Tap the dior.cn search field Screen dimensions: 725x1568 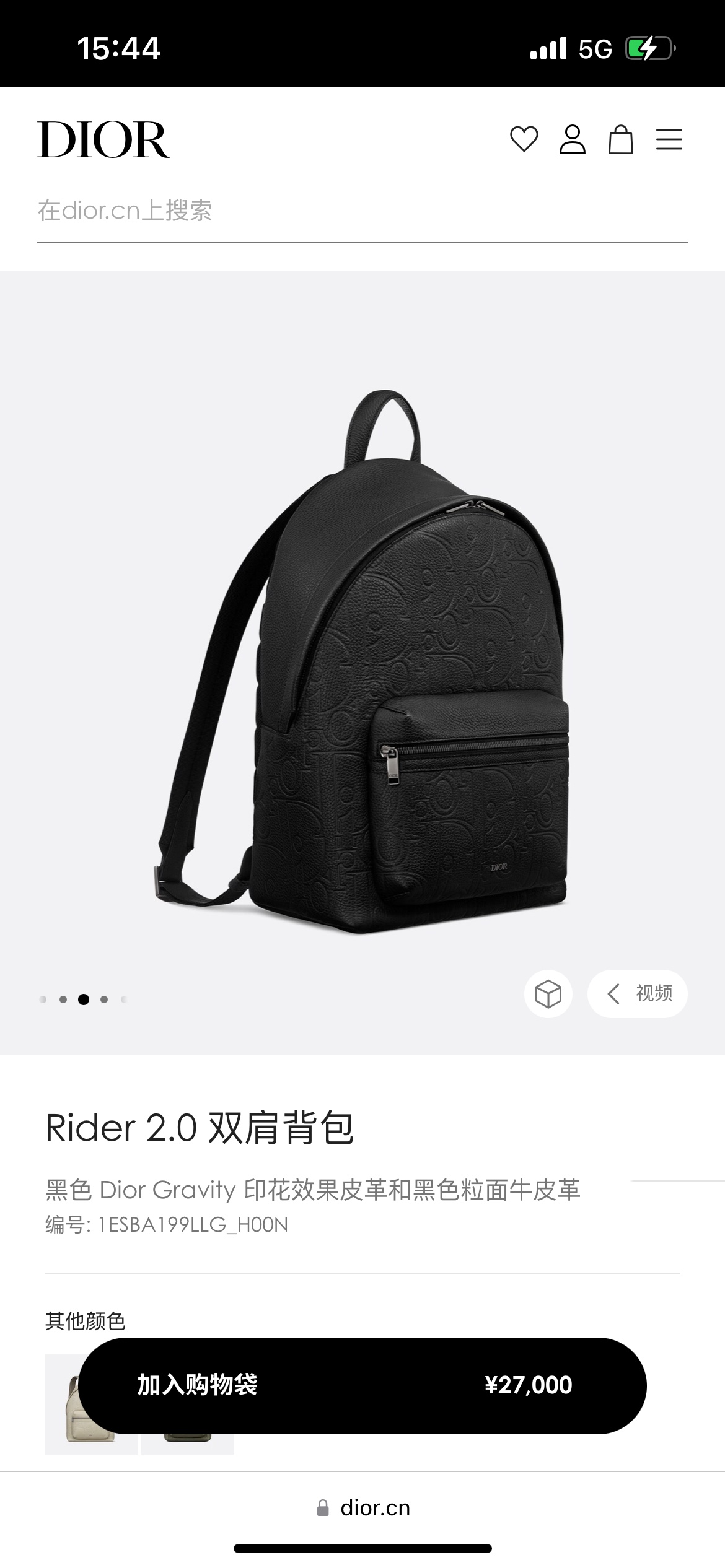pos(362,211)
